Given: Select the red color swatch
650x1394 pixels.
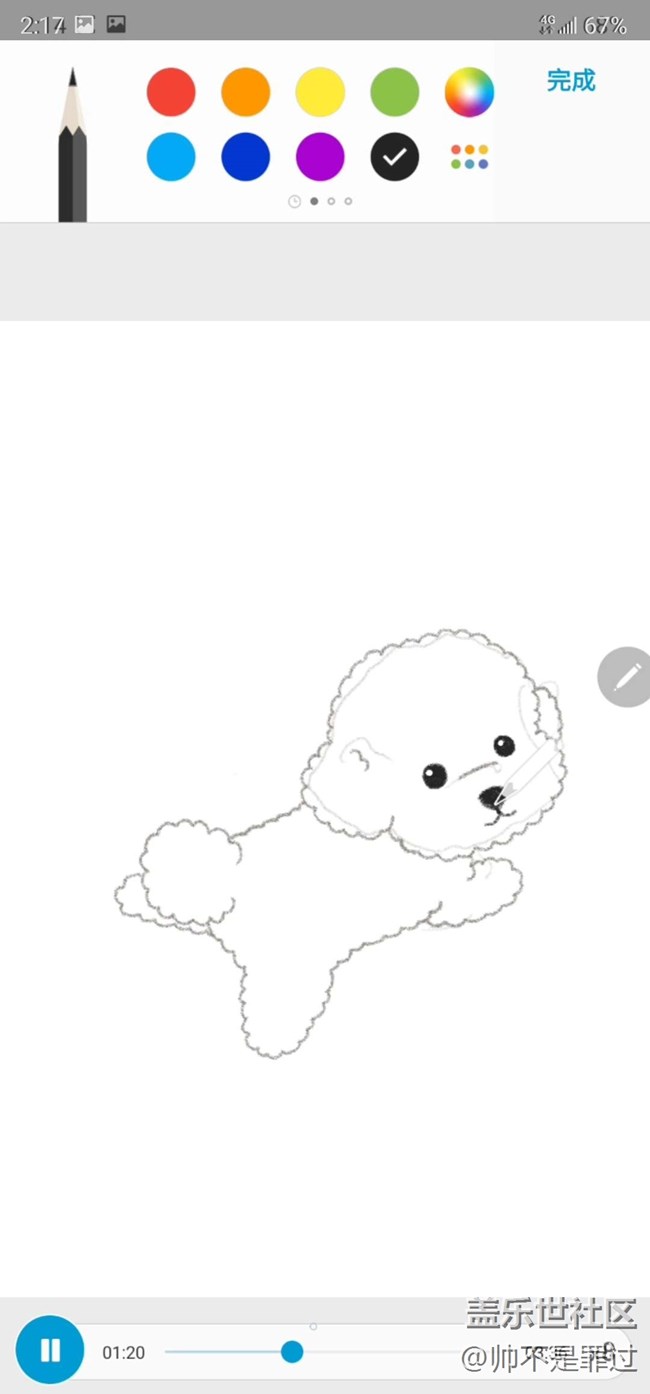Looking at the screenshot, I should click(171, 92).
